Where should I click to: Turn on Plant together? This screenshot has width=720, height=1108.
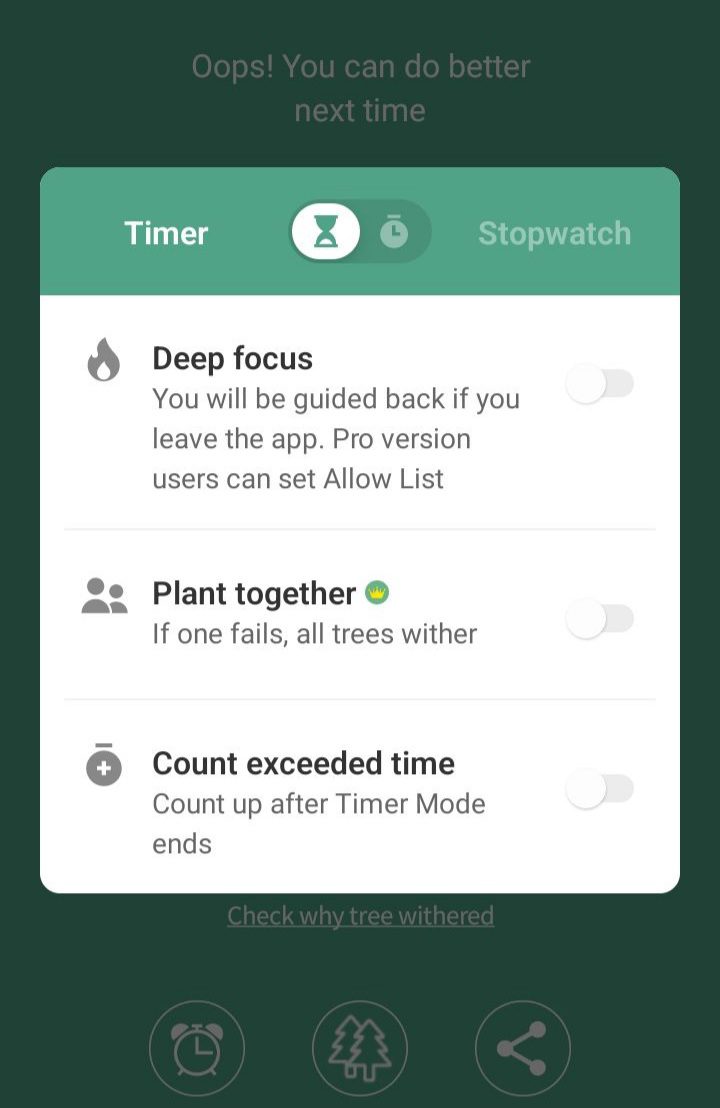click(x=600, y=620)
